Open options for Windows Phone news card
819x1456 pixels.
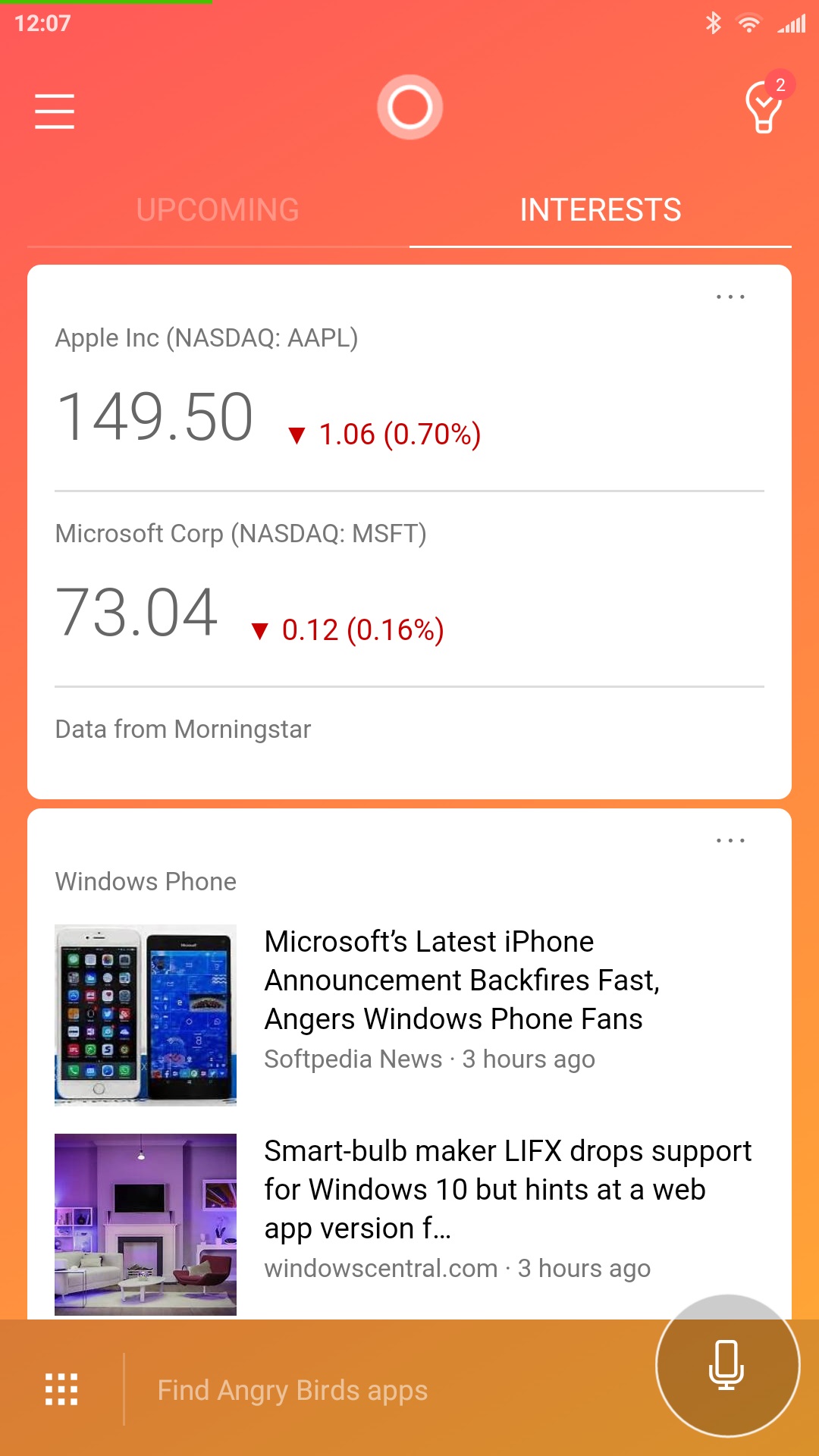pyautogui.click(x=730, y=840)
